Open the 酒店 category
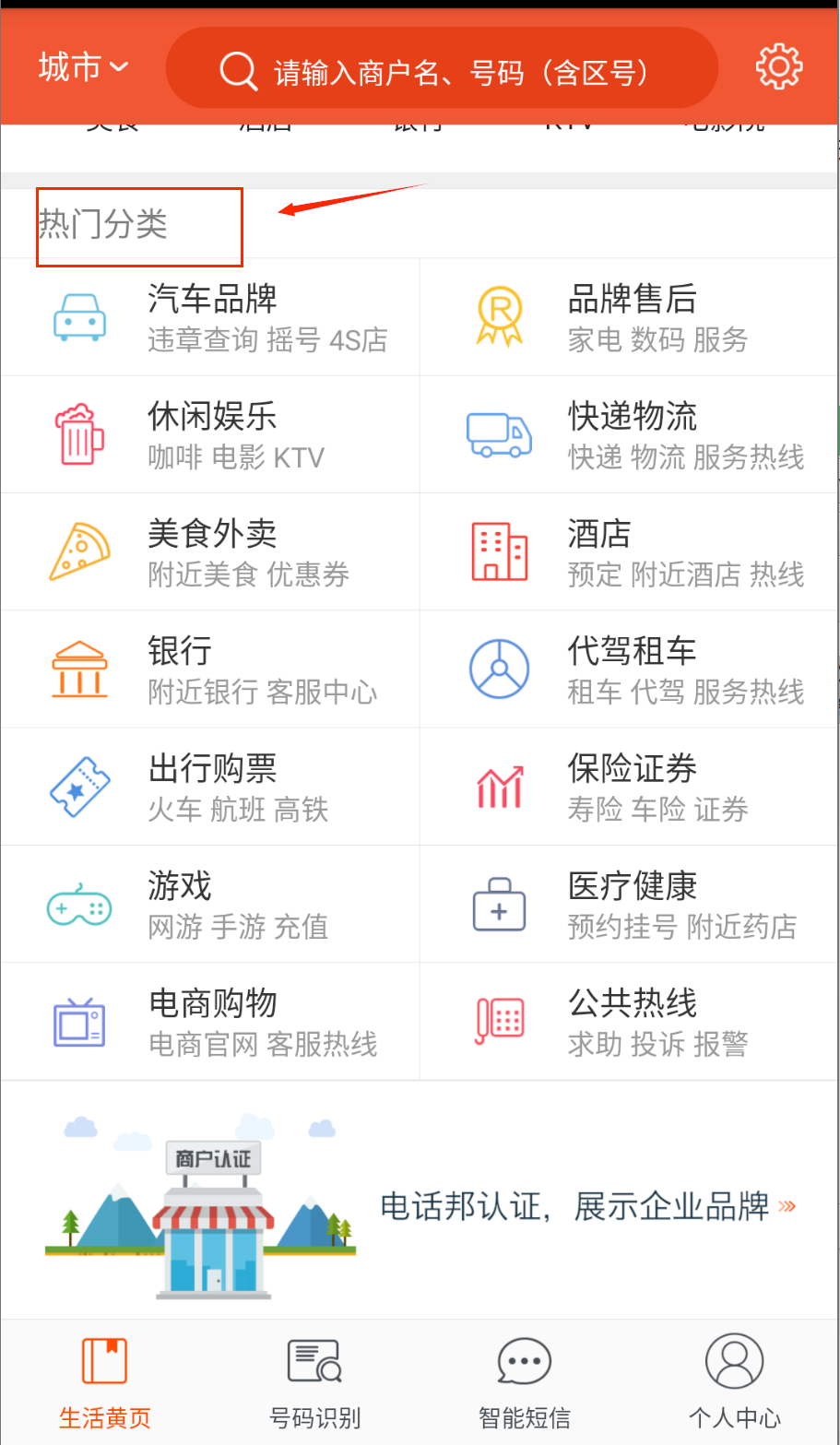Viewport: 840px width, 1445px height. pyautogui.click(x=630, y=551)
